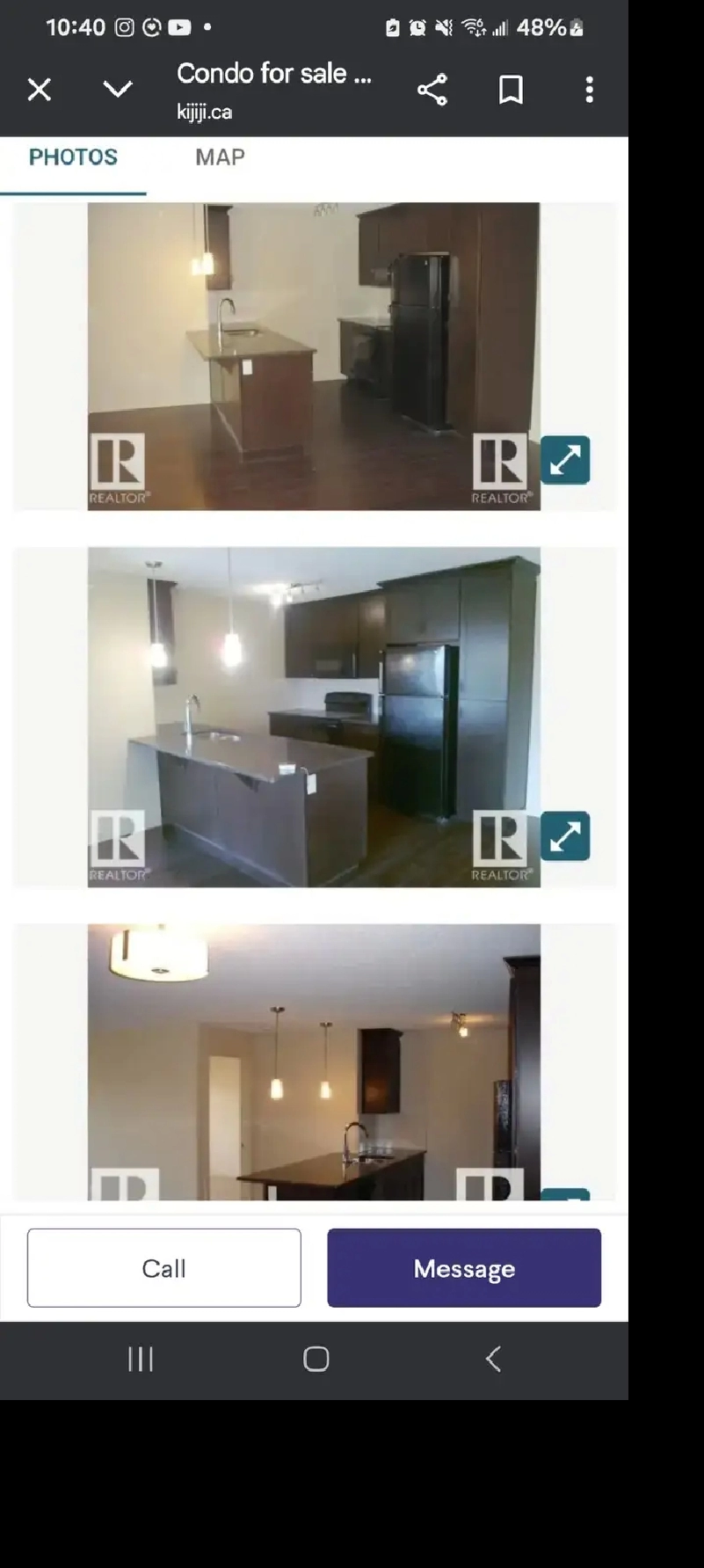Open the browser overflow menu
704x1568 pixels.
[589, 90]
